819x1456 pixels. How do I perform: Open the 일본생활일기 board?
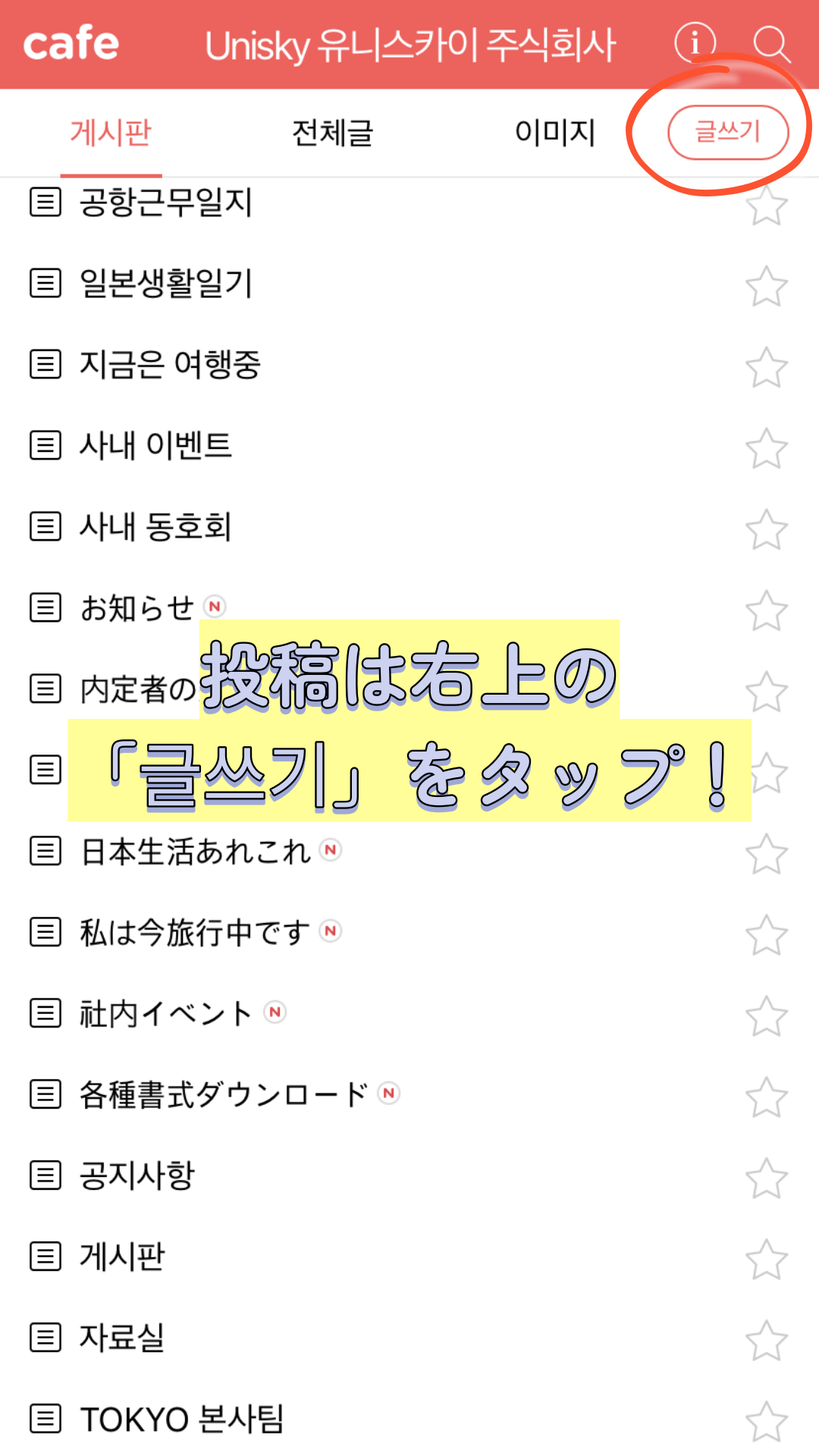165,284
